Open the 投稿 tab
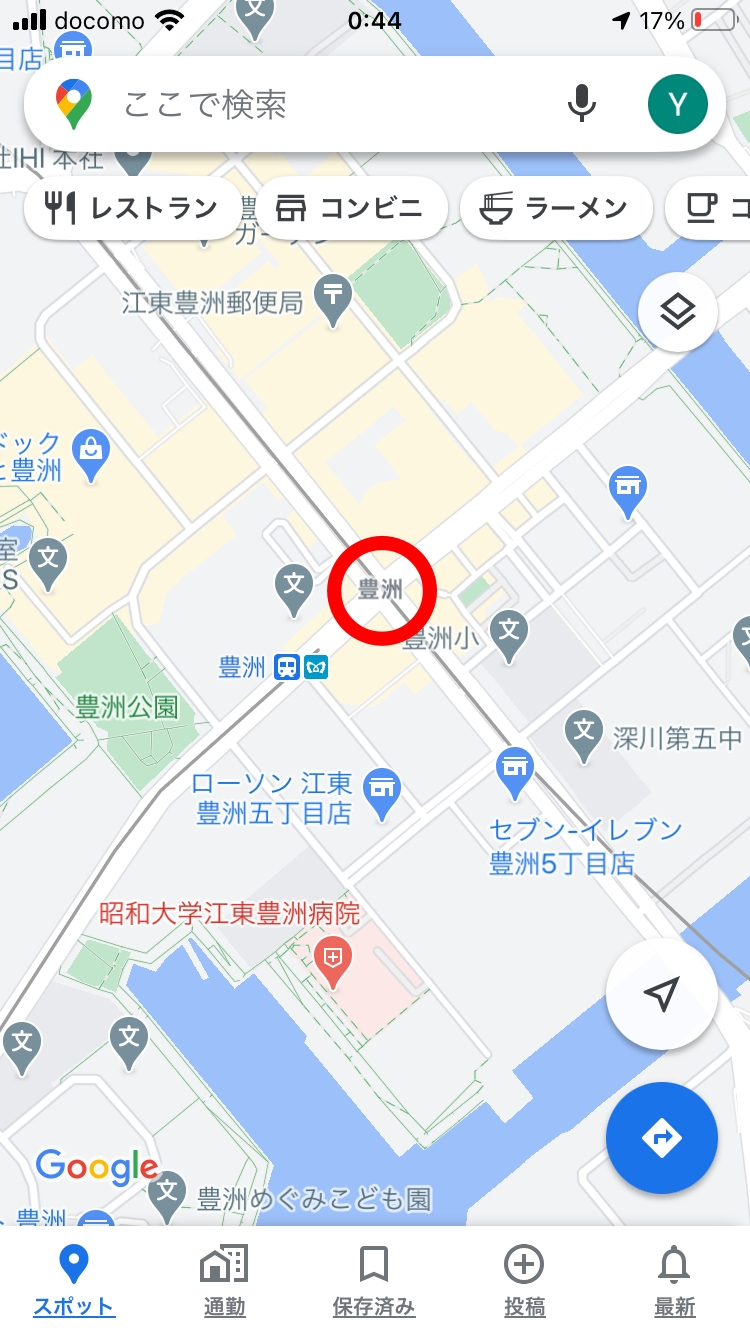 pyautogui.click(x=524, y=1280)
